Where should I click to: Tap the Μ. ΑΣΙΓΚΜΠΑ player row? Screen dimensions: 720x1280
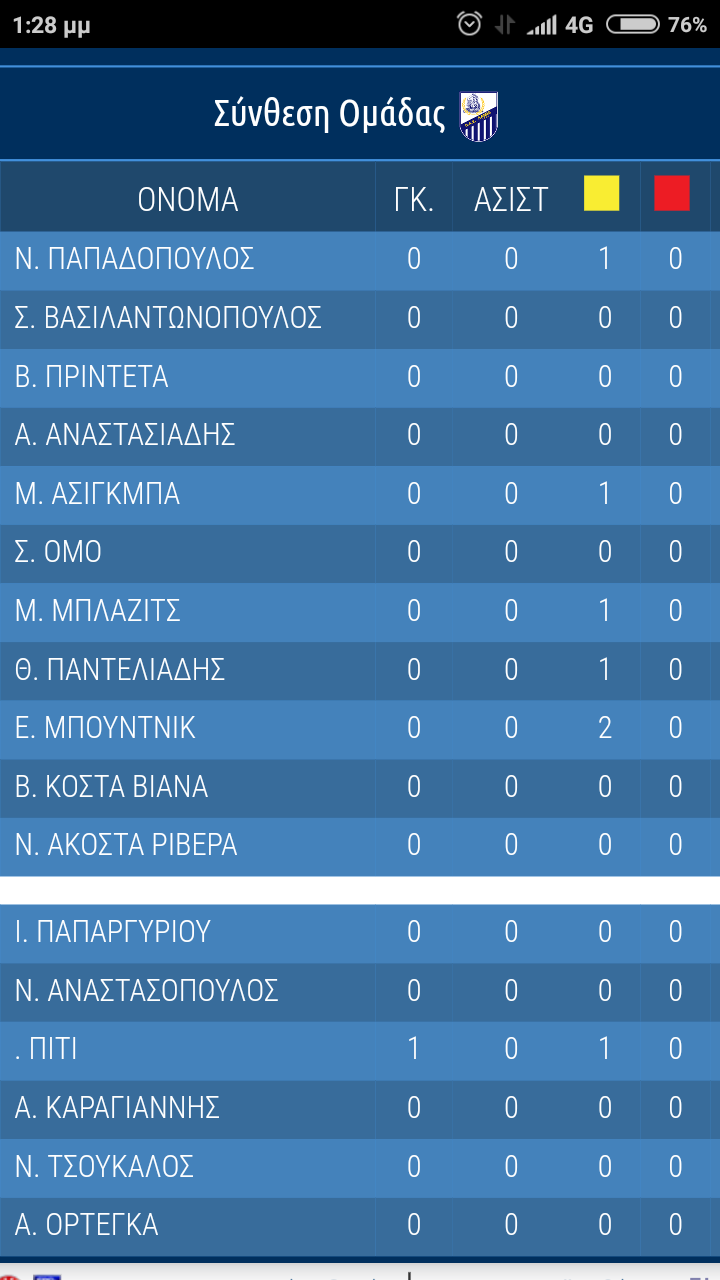coord(360,494)
